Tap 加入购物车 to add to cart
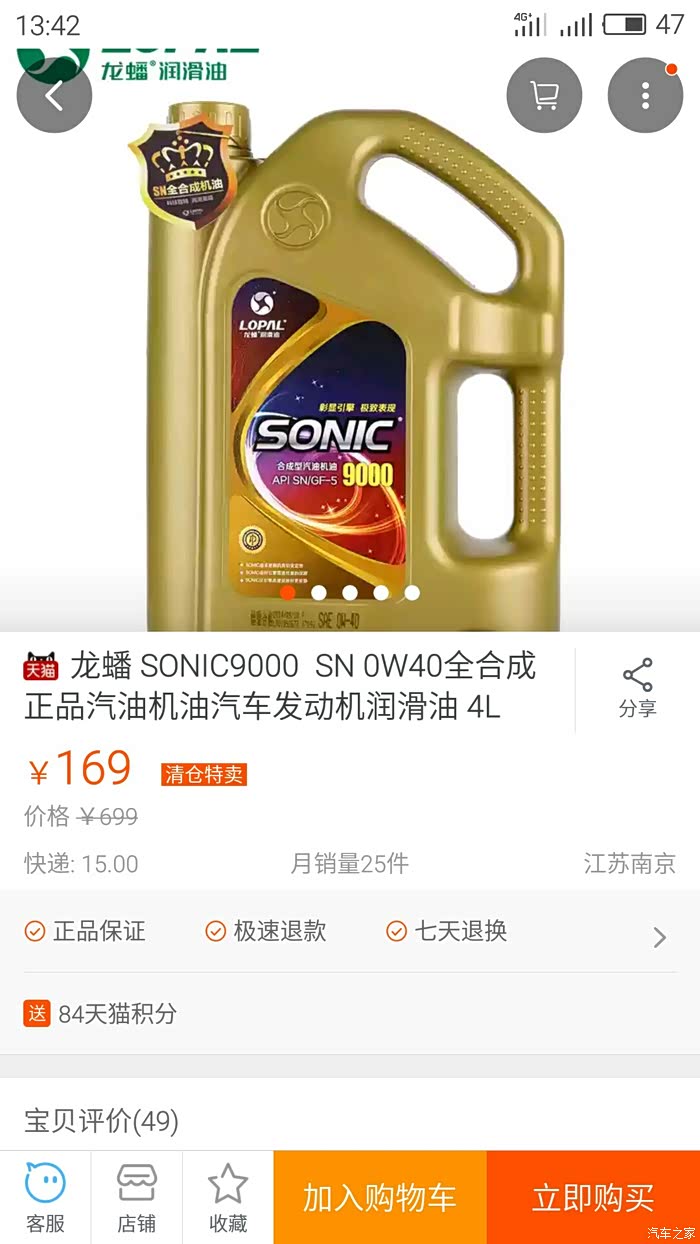Screen dimensions: 700x1244 [x=380, y=1197]
